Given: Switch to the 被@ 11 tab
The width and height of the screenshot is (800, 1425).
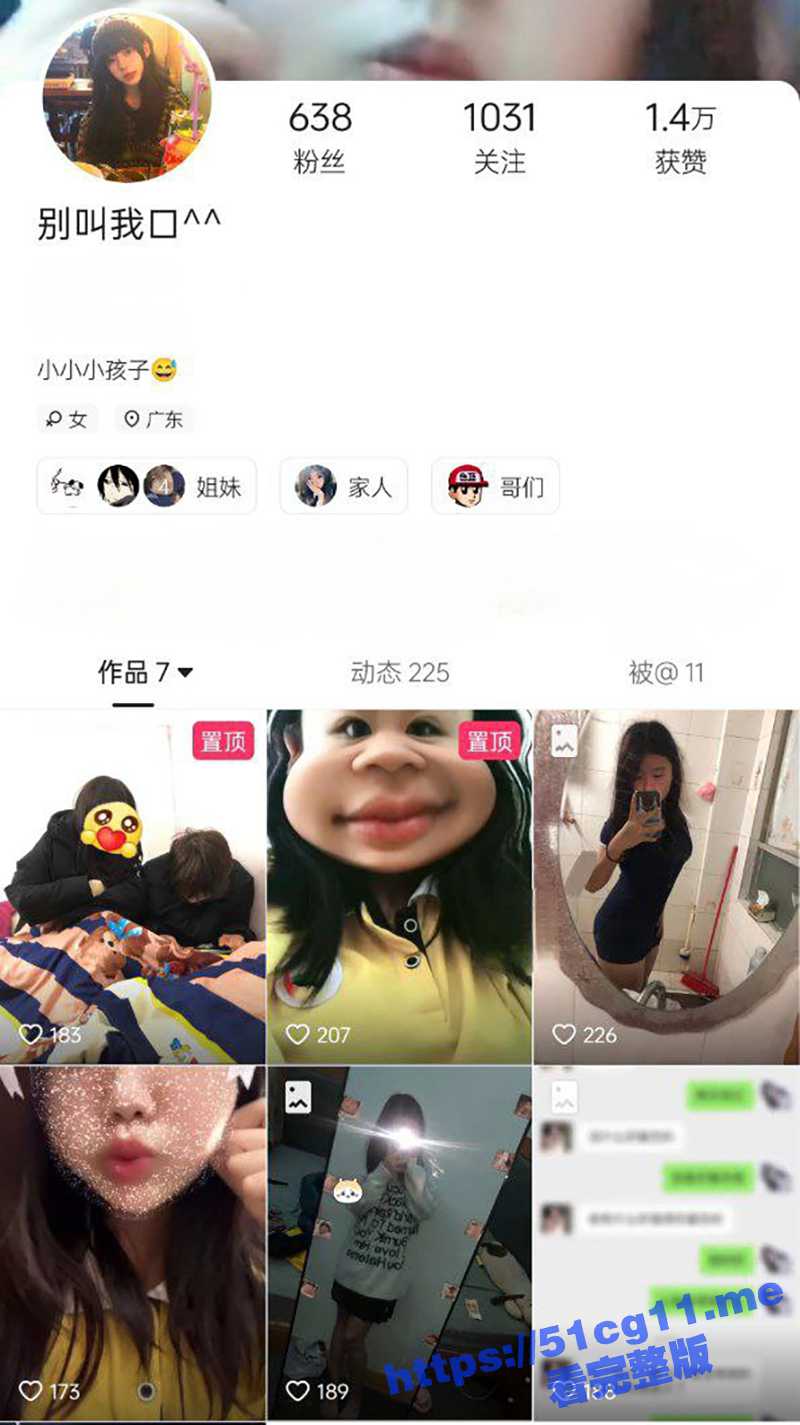Looking at the screenshot, I should point(666,673).
